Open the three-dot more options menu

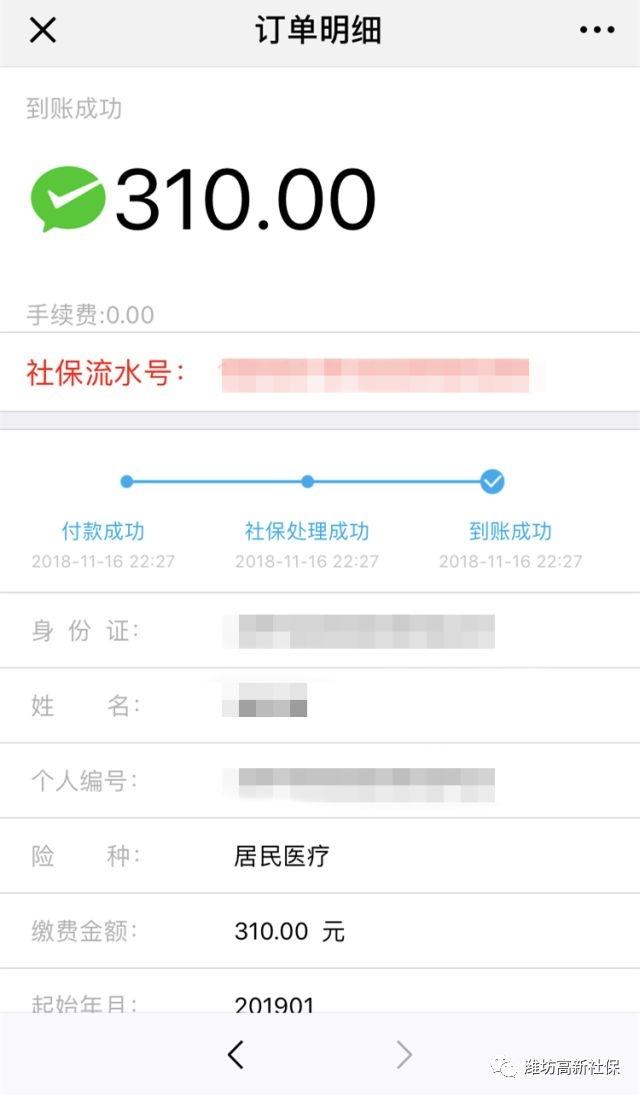click(x=597, y=30)
